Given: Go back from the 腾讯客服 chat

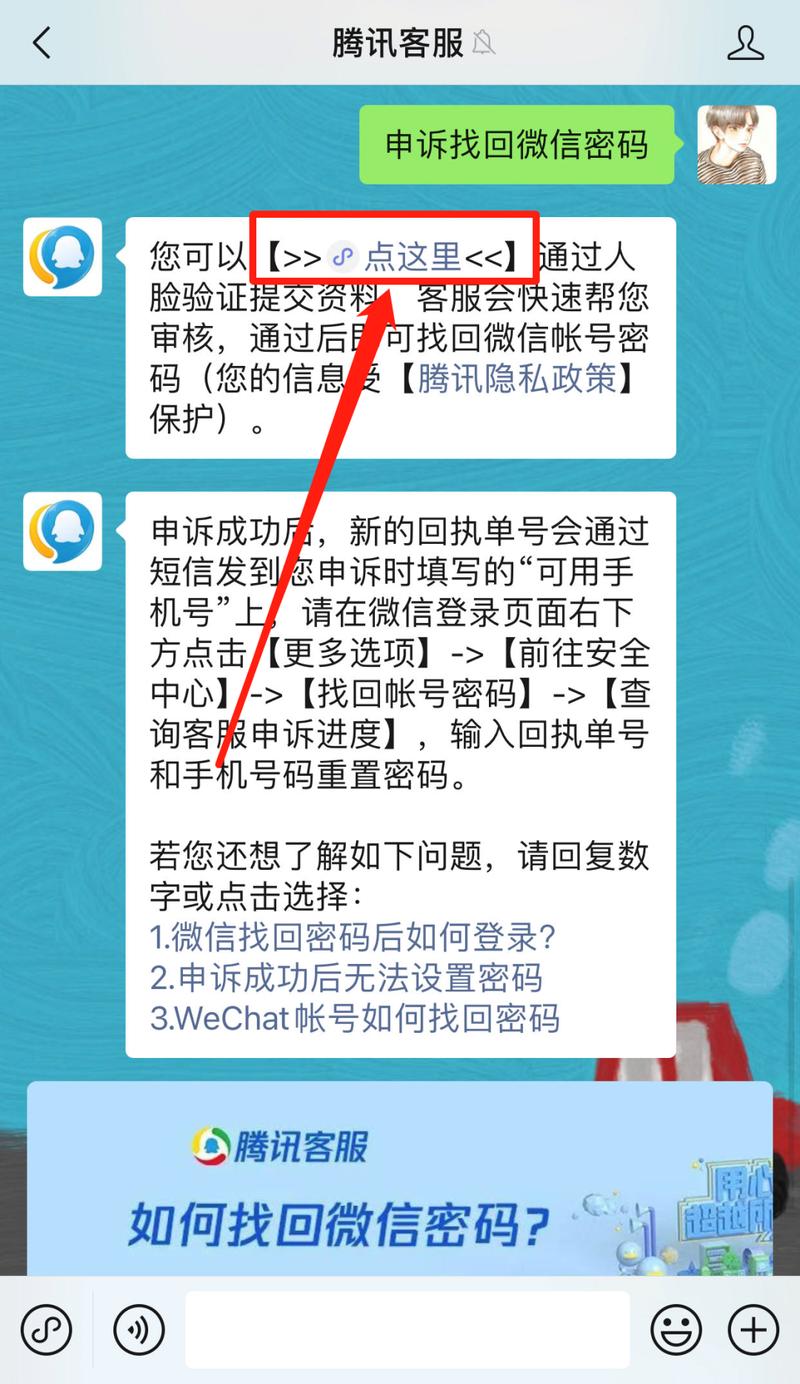Looking at the screenshot, I should (41, 43).
